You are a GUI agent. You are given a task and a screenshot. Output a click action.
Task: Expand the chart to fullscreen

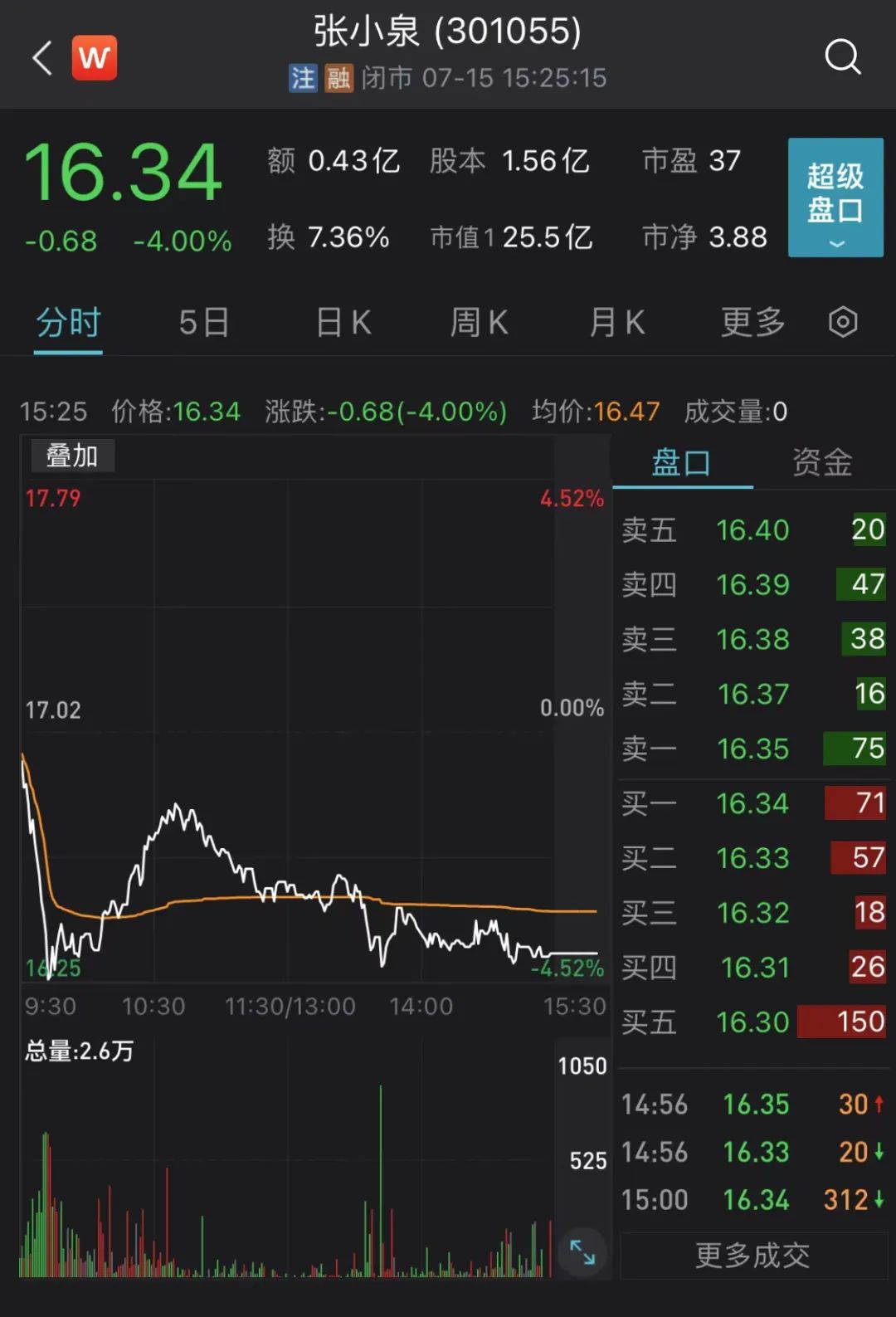pyautogui.click(x=582, y=1251)
